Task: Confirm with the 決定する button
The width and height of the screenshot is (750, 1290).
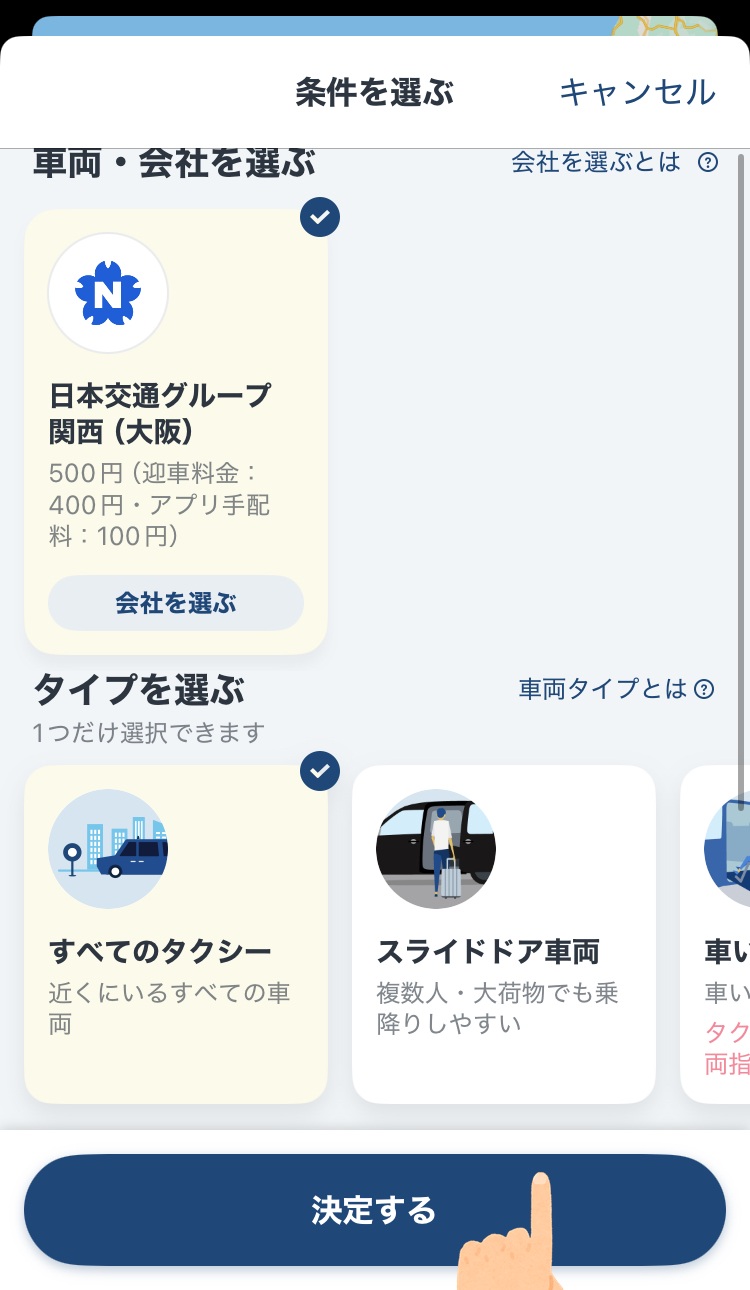Action: [374, 1210]
